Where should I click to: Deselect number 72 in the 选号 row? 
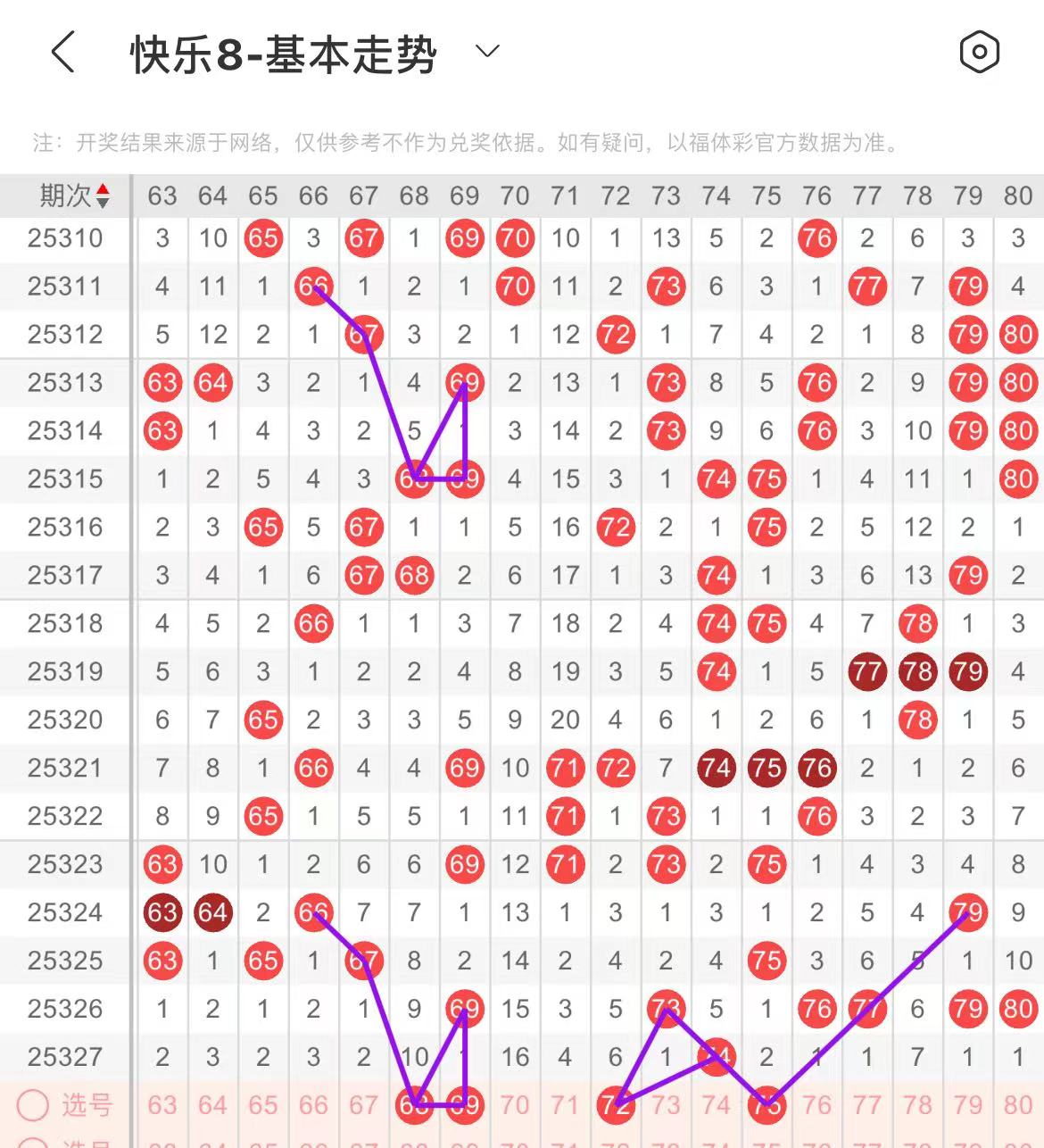click(616, 1105)
